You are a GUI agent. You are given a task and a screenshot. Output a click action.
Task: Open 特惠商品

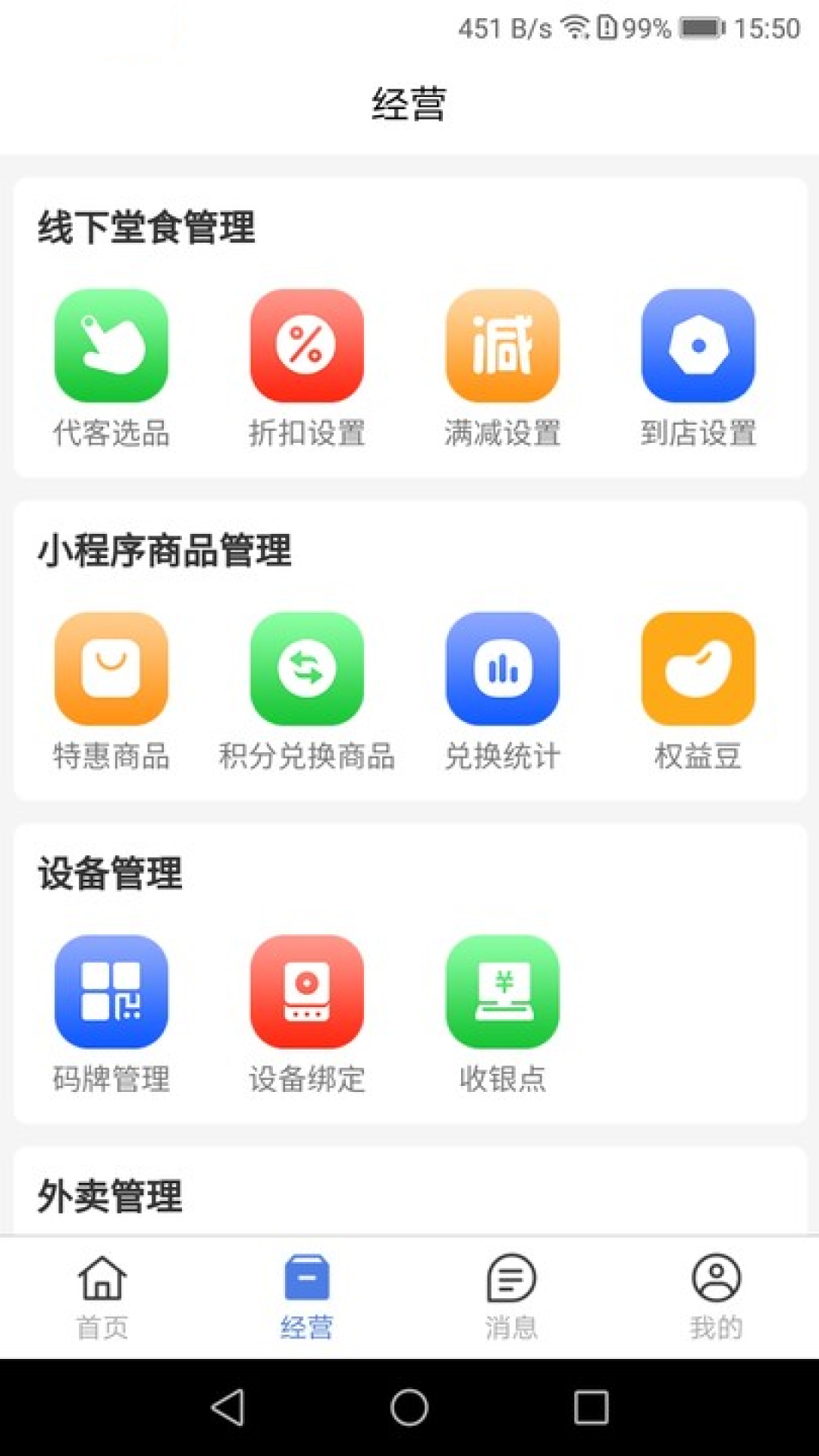111,692
